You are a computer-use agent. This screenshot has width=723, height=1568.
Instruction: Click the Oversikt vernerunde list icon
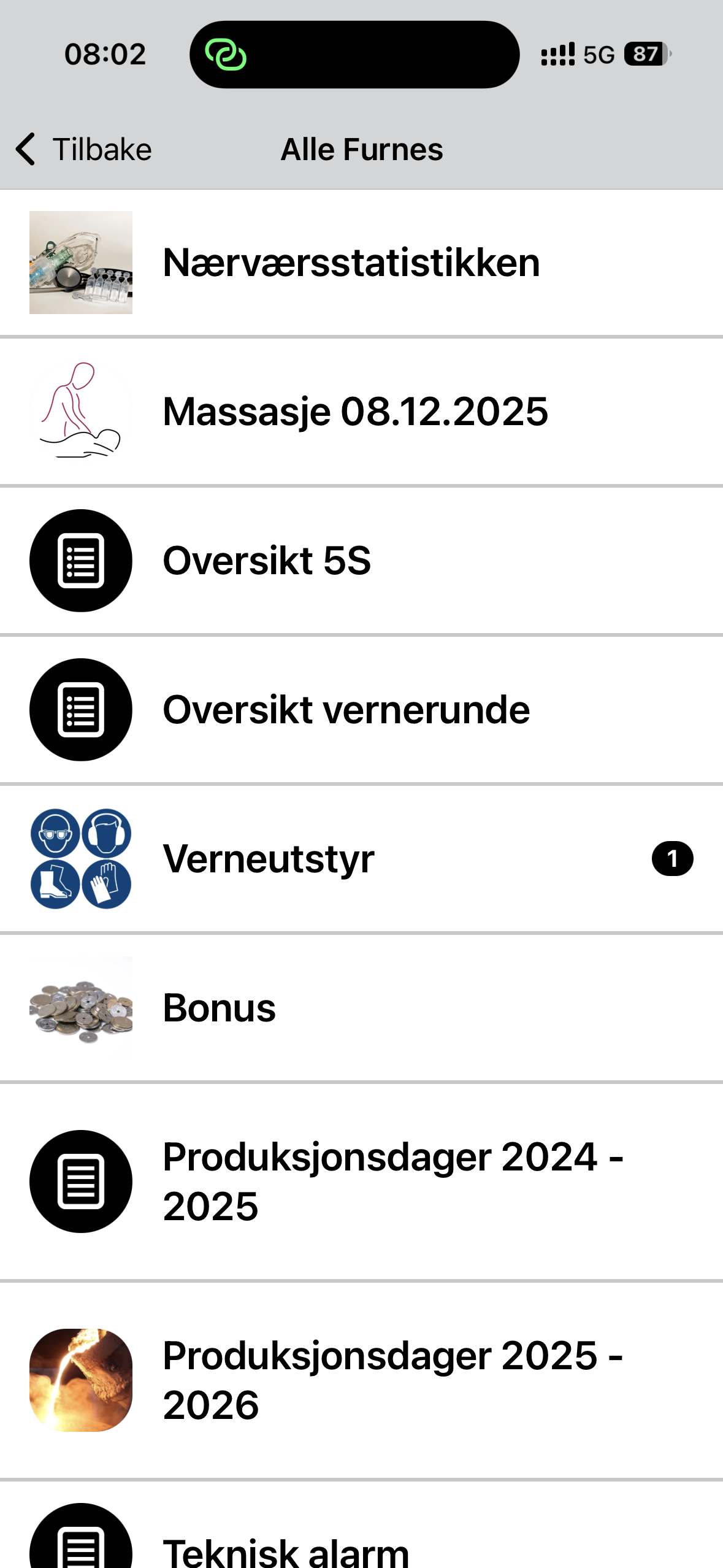pyautogui.click(x=80, y=710)
